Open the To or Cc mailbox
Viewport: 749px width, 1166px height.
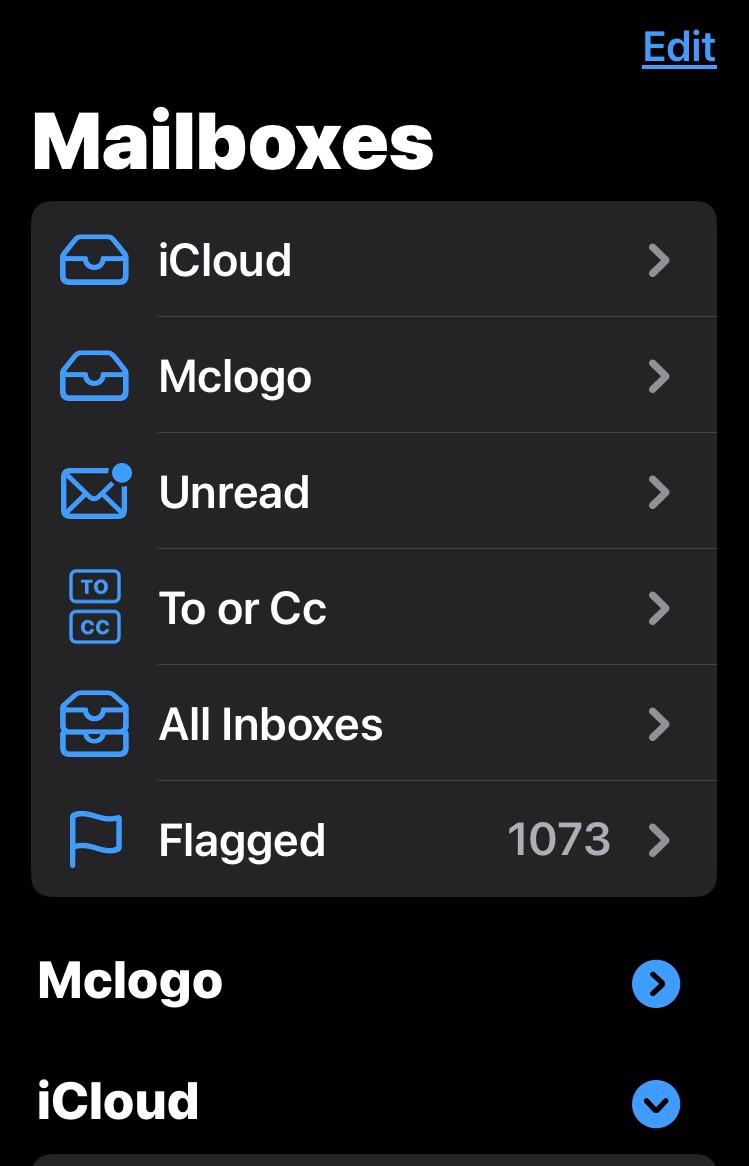click(374, 608)
